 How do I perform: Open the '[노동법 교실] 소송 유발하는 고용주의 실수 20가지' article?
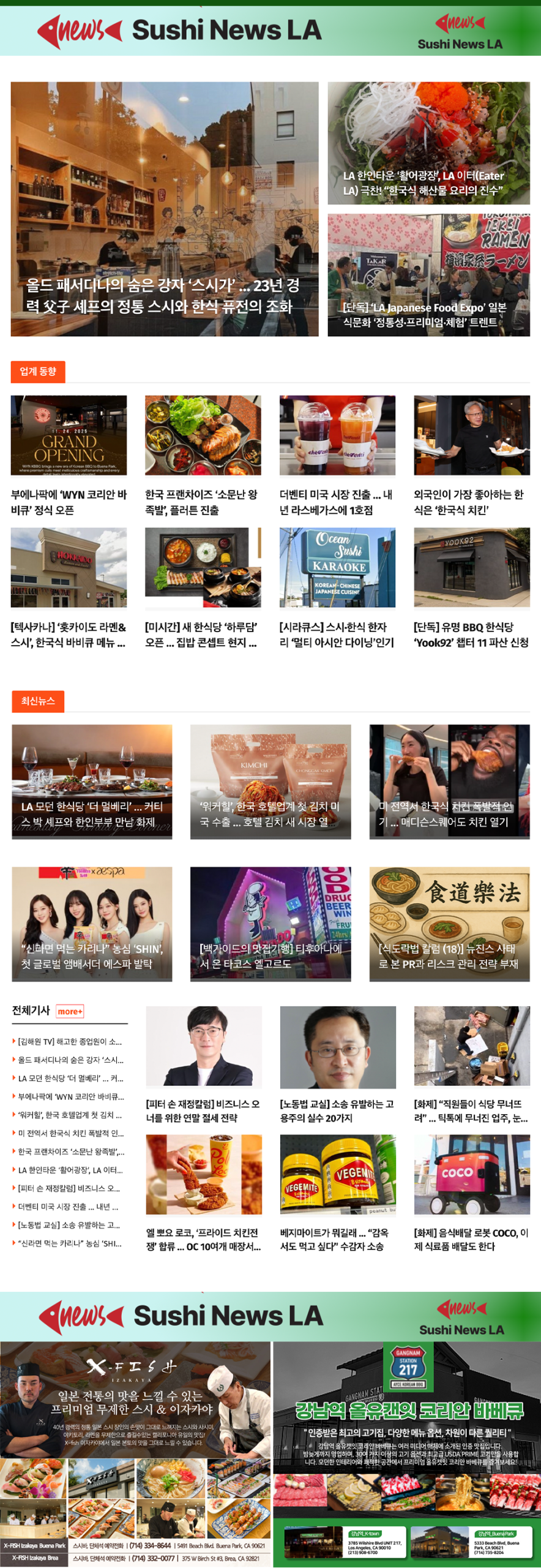pos(337,1110)
